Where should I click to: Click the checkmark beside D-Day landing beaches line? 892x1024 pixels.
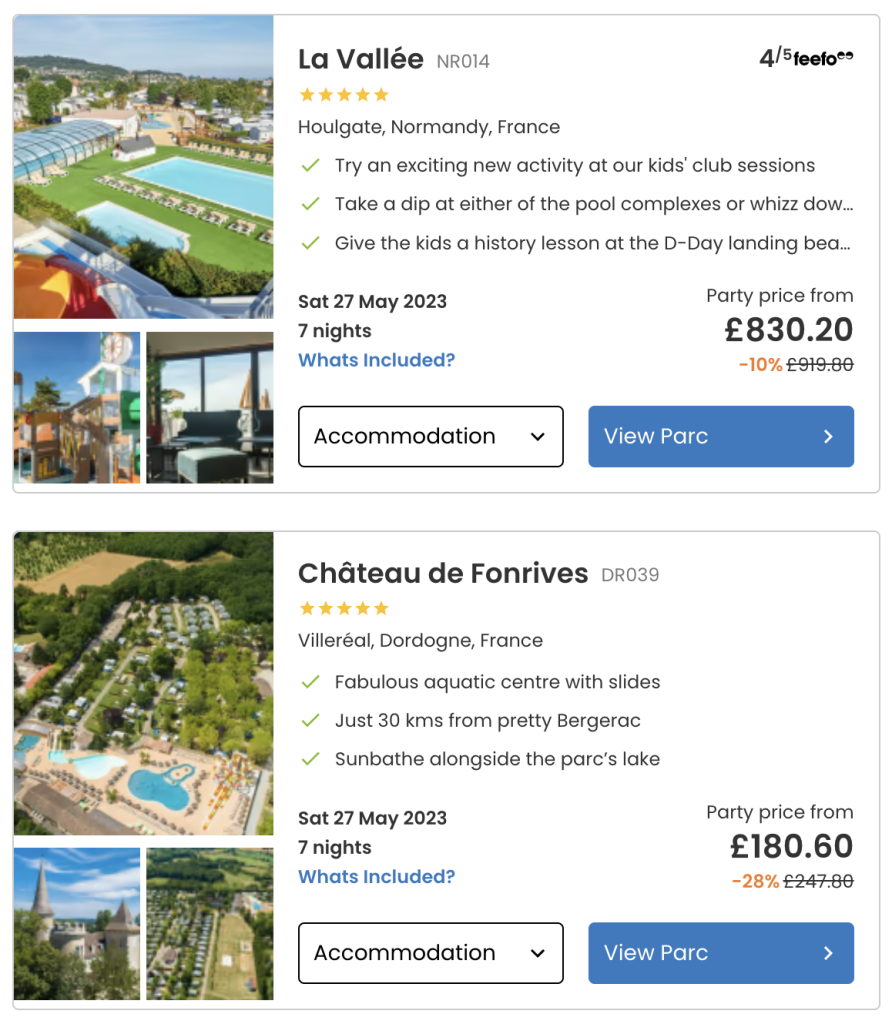coord(310,243)
